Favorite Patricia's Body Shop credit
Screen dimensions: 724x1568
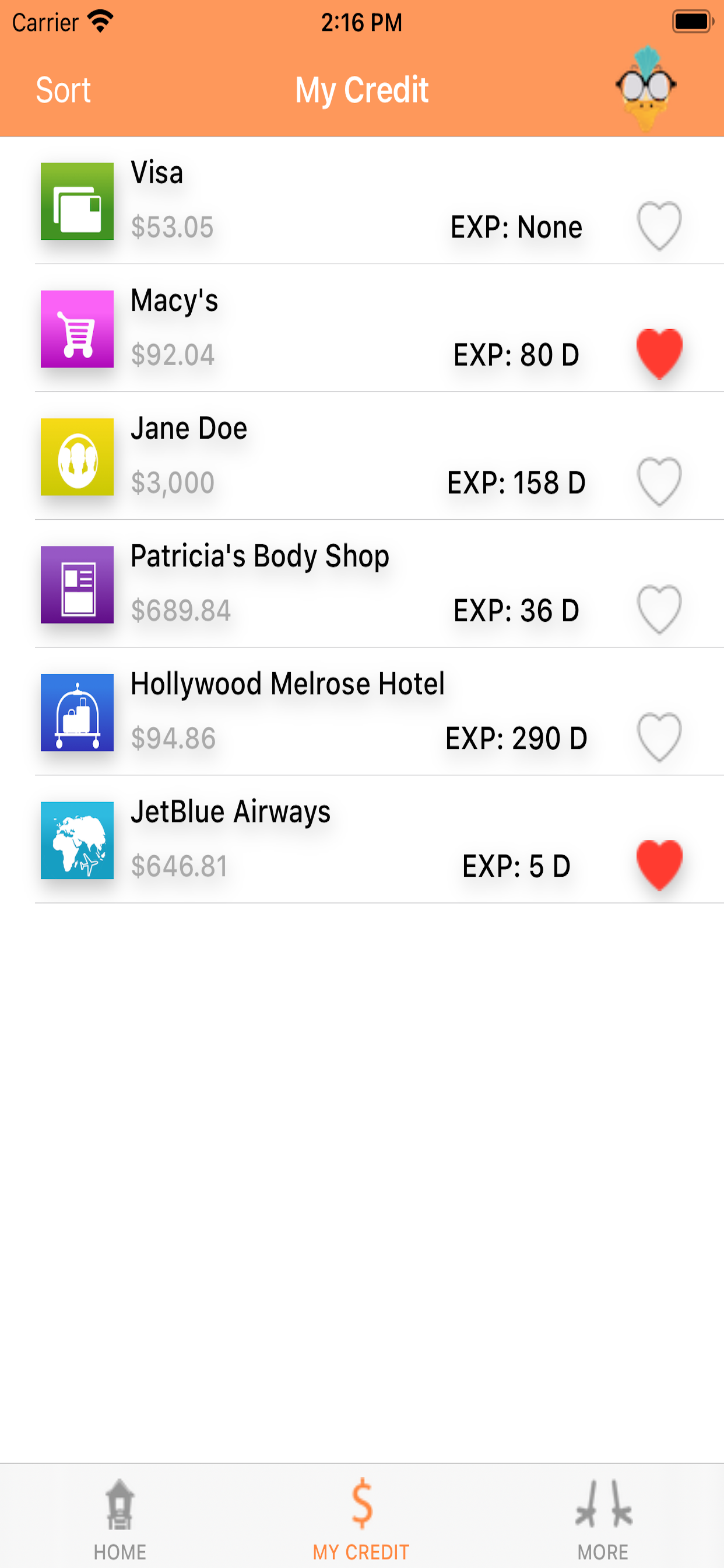(x=659, y=610)
